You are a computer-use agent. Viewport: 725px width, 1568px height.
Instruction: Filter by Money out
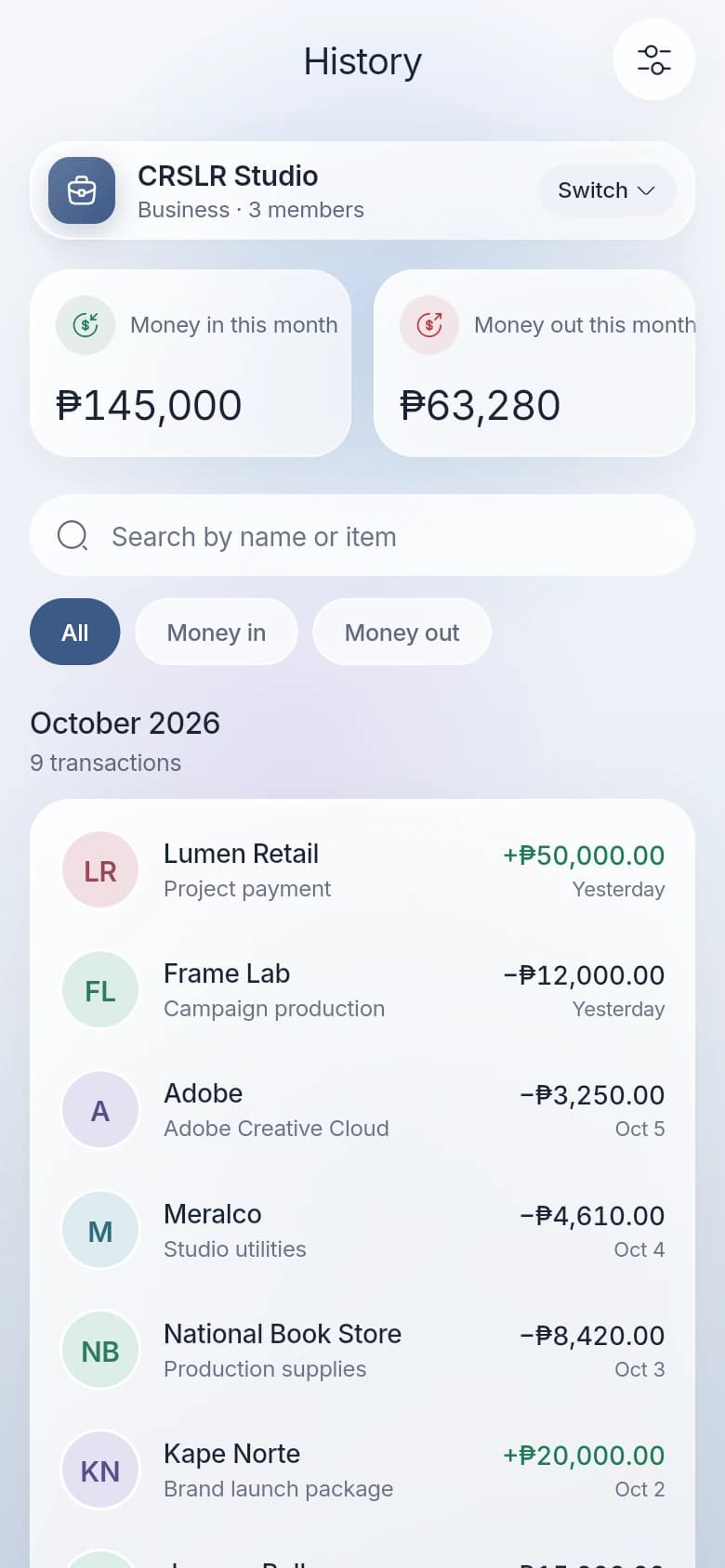pos(402,632)
